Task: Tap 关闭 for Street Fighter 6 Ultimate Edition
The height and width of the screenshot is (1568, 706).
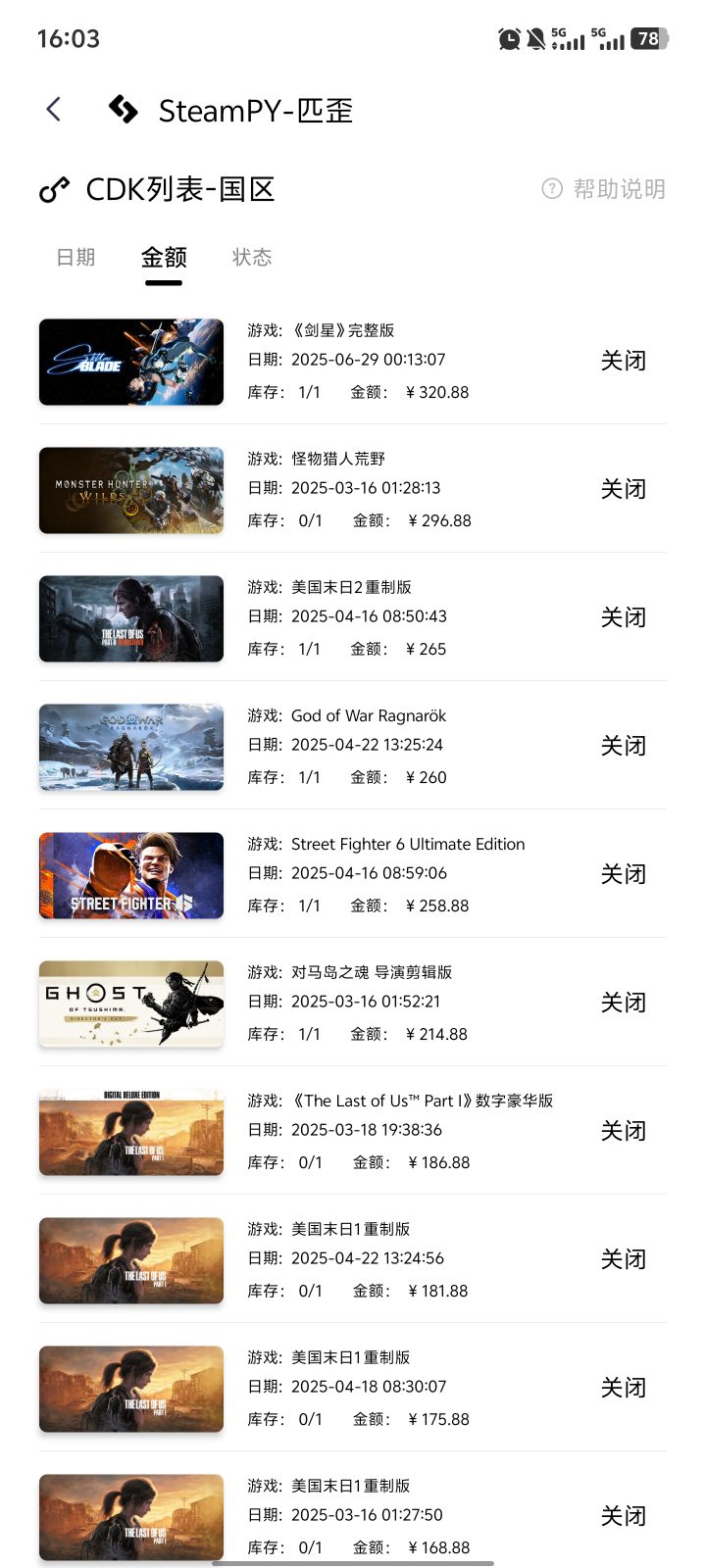Action: (x=623, y=874)
